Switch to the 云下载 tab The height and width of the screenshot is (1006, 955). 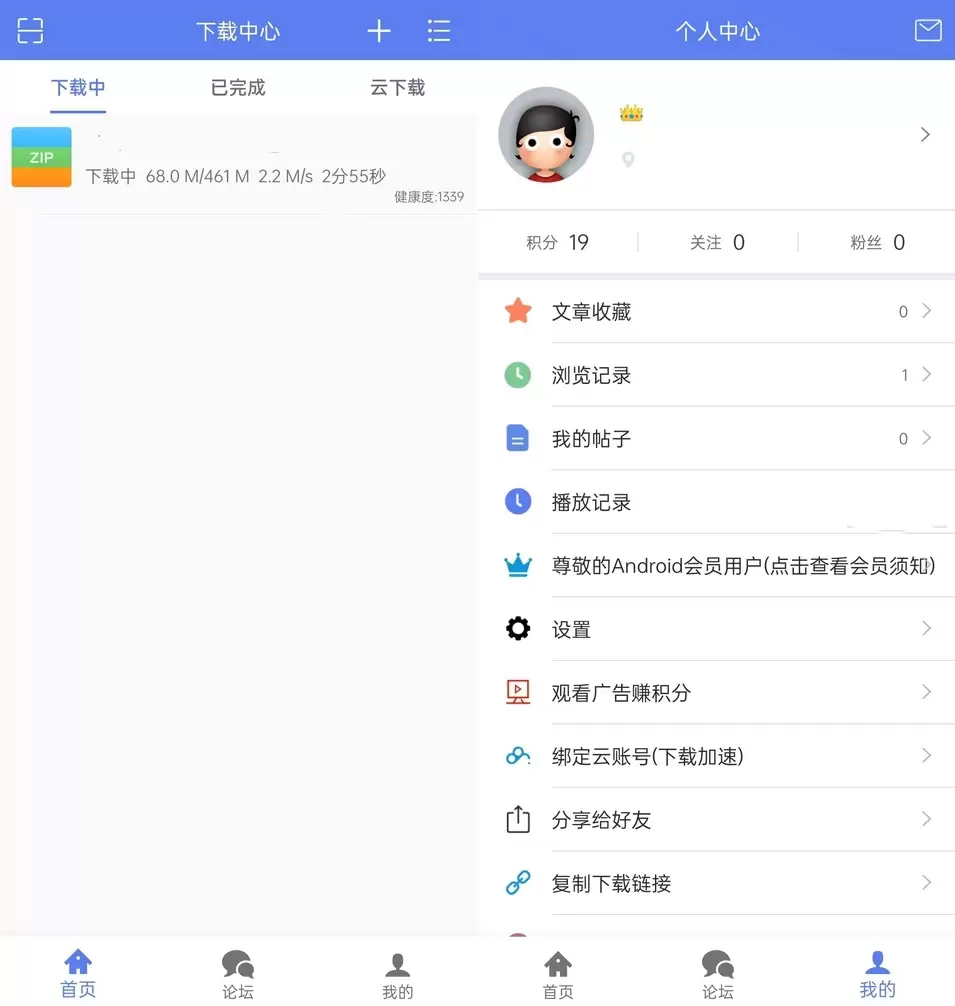tap(397, 88)
